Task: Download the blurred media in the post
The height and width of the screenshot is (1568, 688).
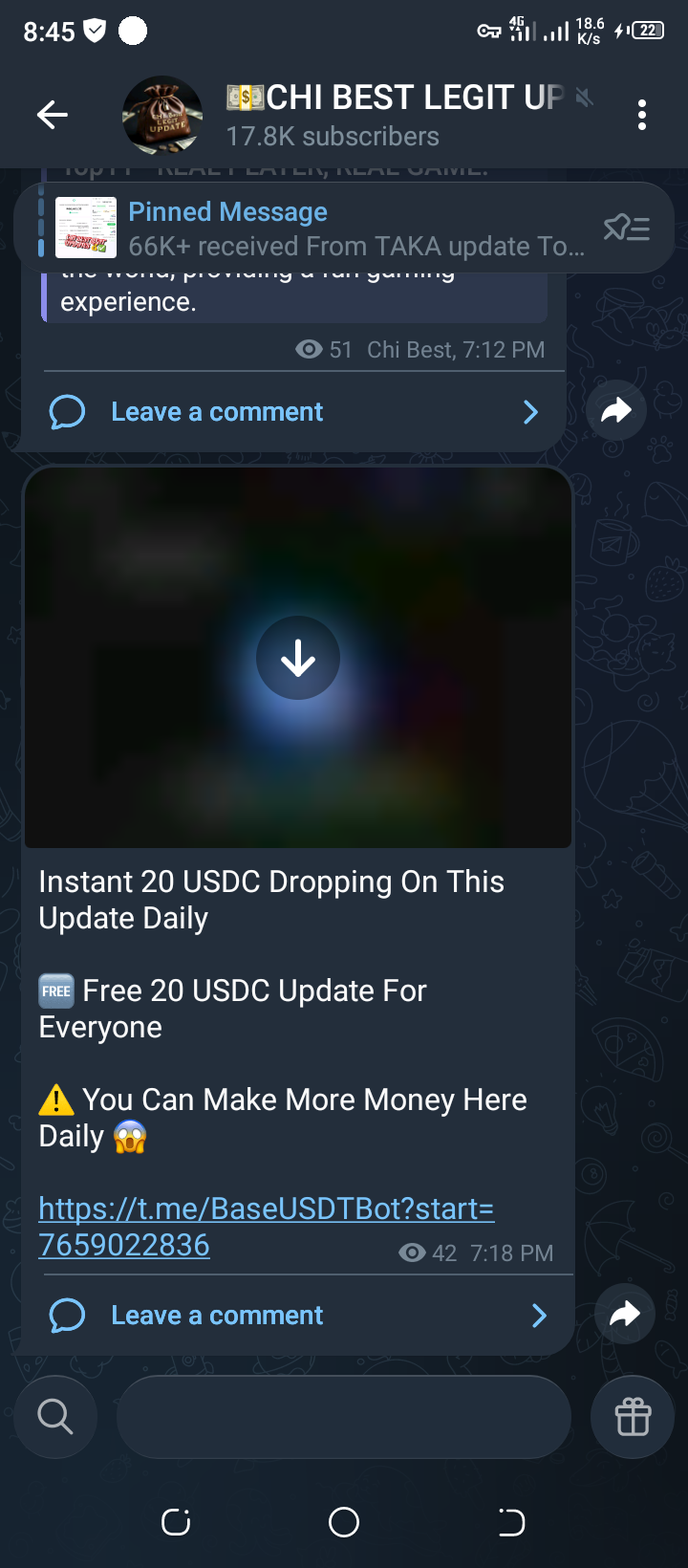Action: [x=298, y=659]
